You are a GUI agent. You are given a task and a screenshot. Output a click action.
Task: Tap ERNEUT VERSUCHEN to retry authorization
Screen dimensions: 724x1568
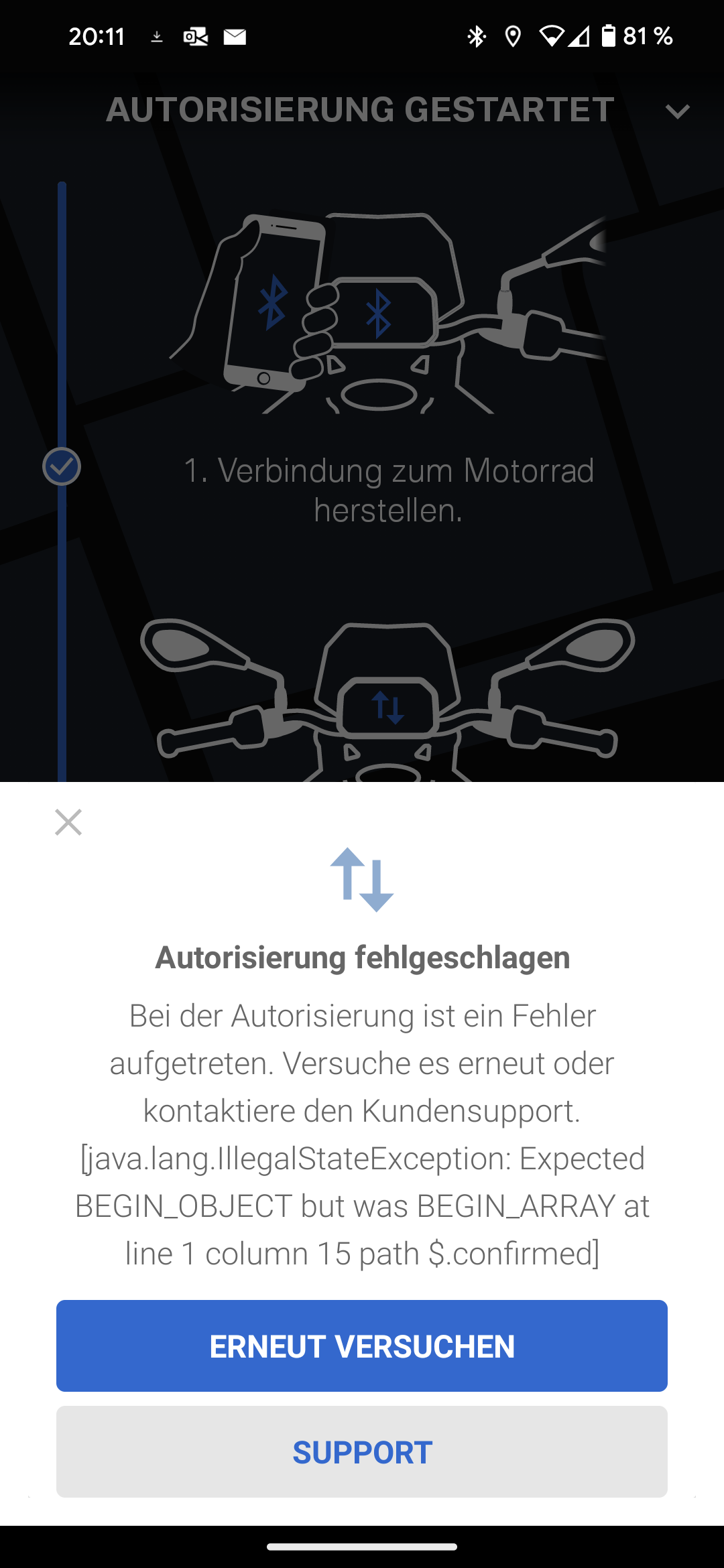pos(362,1346)
